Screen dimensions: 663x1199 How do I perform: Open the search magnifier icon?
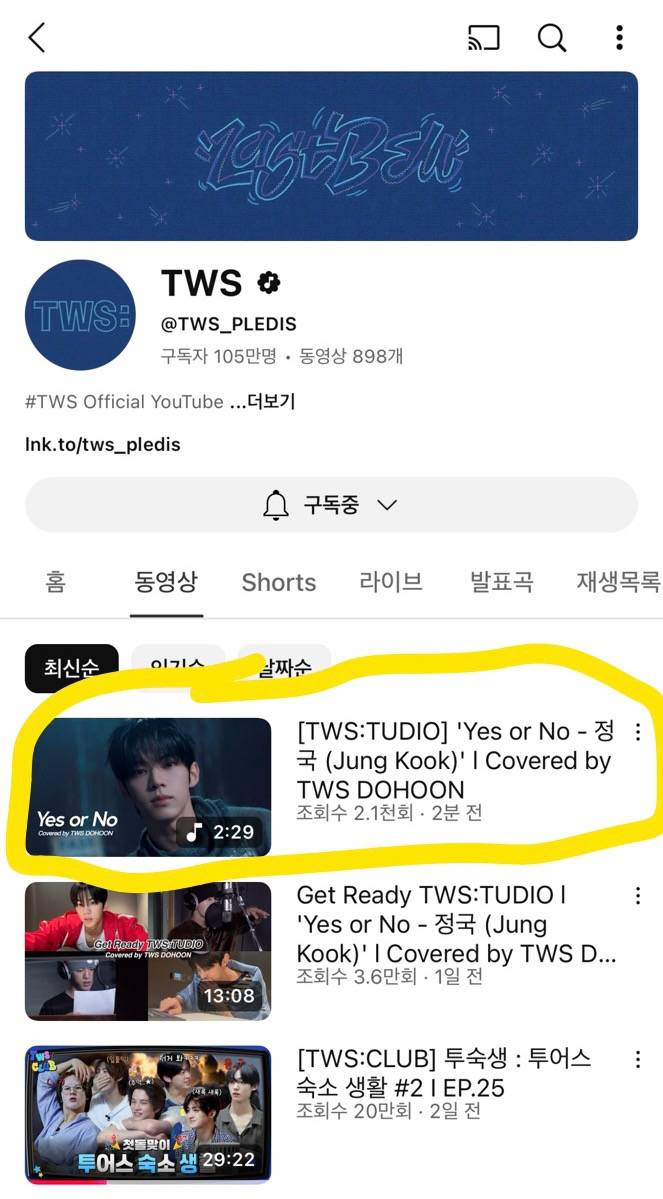[x=552, y=38]
